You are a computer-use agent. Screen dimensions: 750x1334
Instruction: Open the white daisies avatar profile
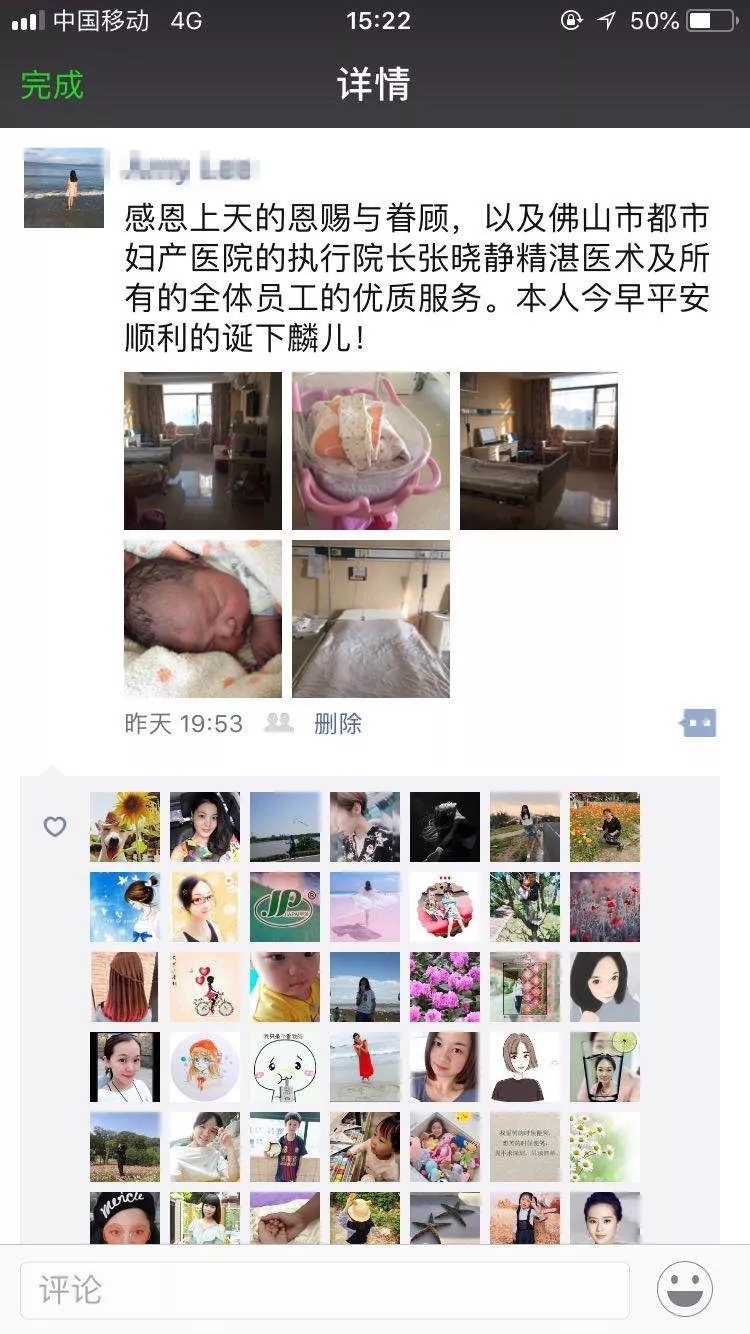point(605,1147)
